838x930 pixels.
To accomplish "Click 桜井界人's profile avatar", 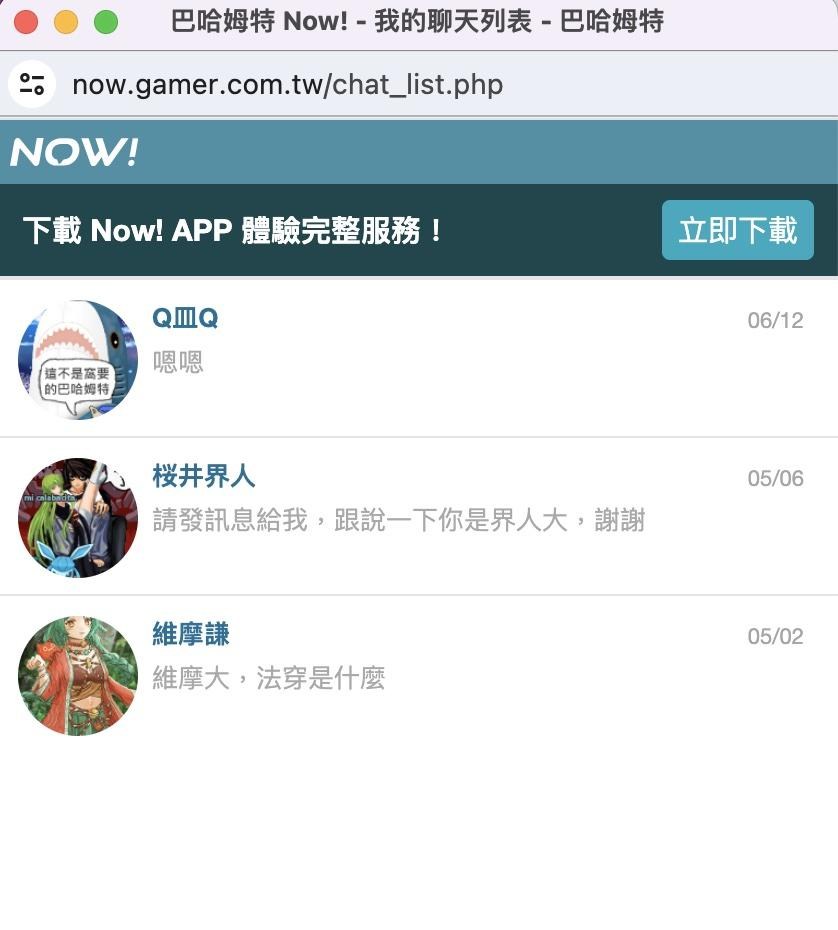I will 77,518.
